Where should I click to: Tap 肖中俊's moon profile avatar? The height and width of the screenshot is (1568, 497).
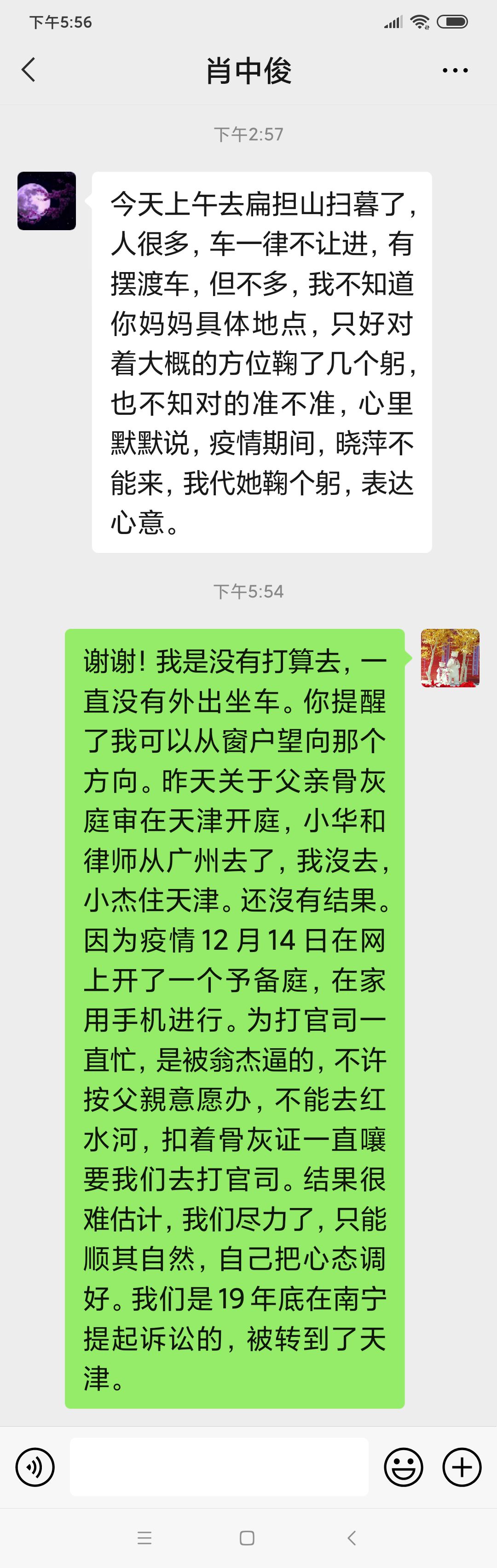pos(47,201)
